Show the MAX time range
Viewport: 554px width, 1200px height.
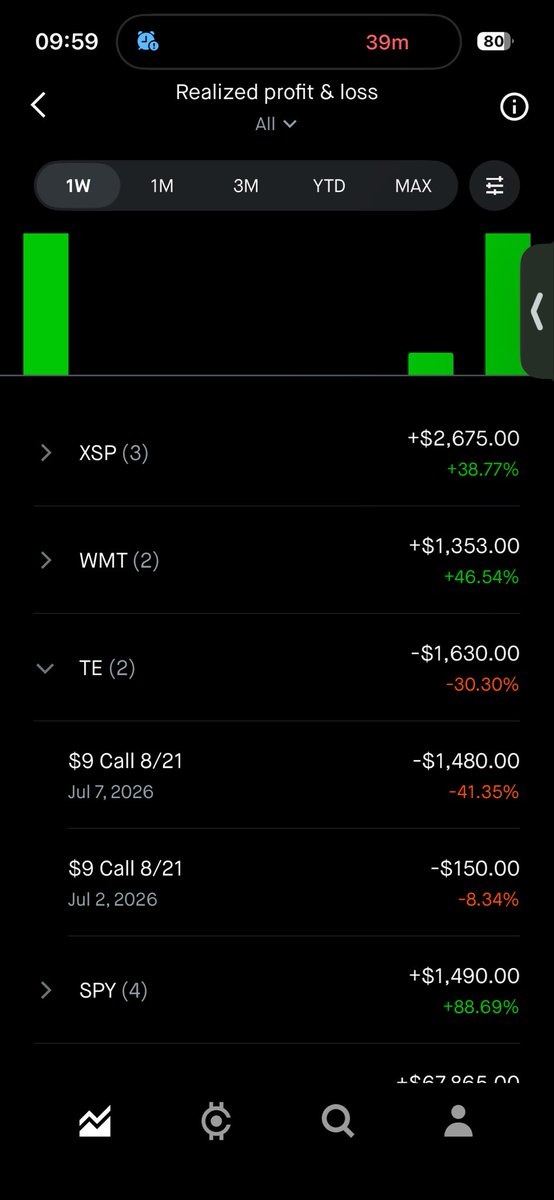(x=413, y=186)
